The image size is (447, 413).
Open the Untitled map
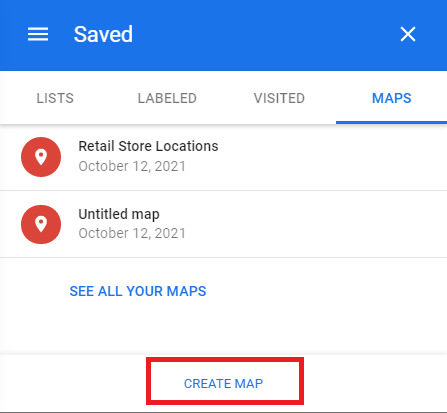(x=223, y=224)
